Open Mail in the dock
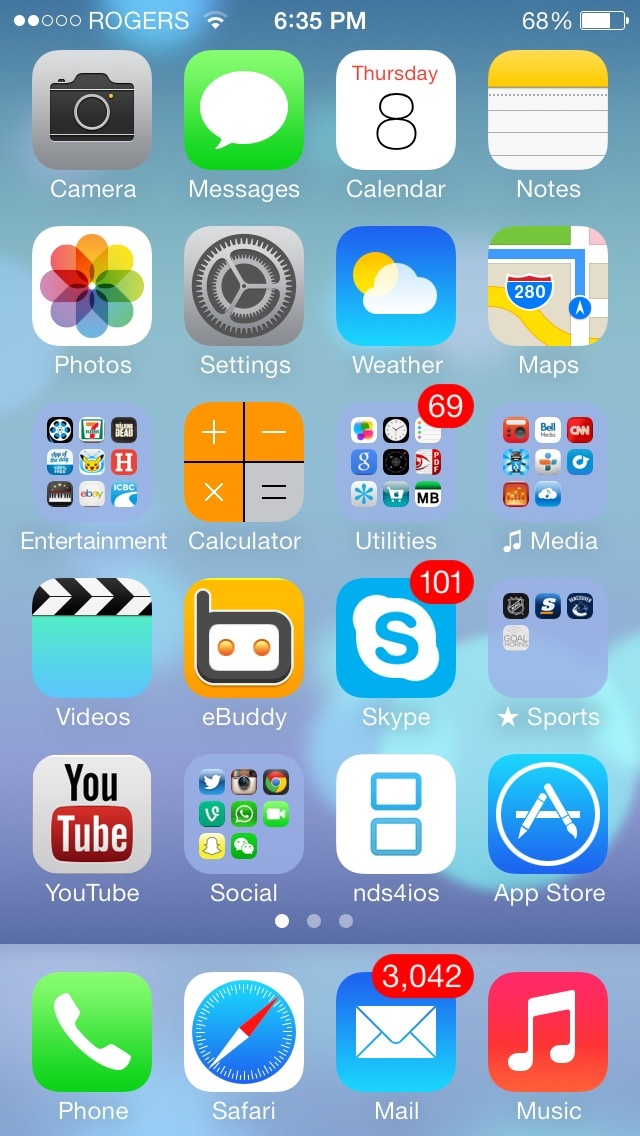The height and width of the screenshot is (1136, 640). click(x=396, y=1032)
